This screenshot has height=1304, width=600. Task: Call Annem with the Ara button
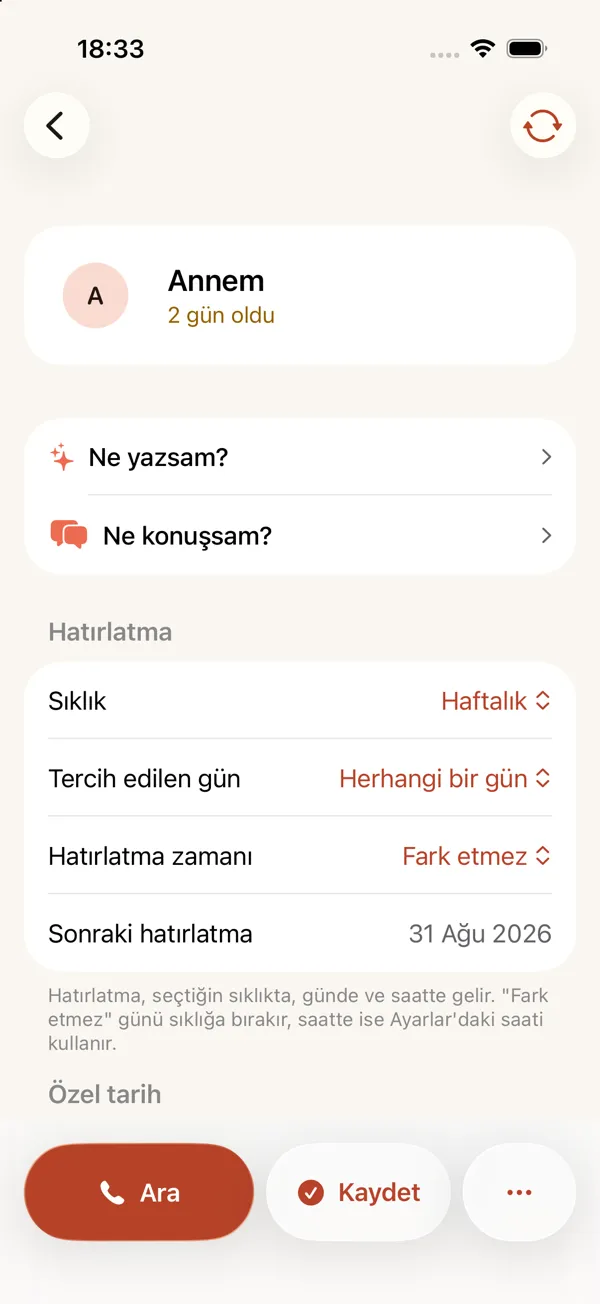pyautogui.click(x=139, y=1192)
